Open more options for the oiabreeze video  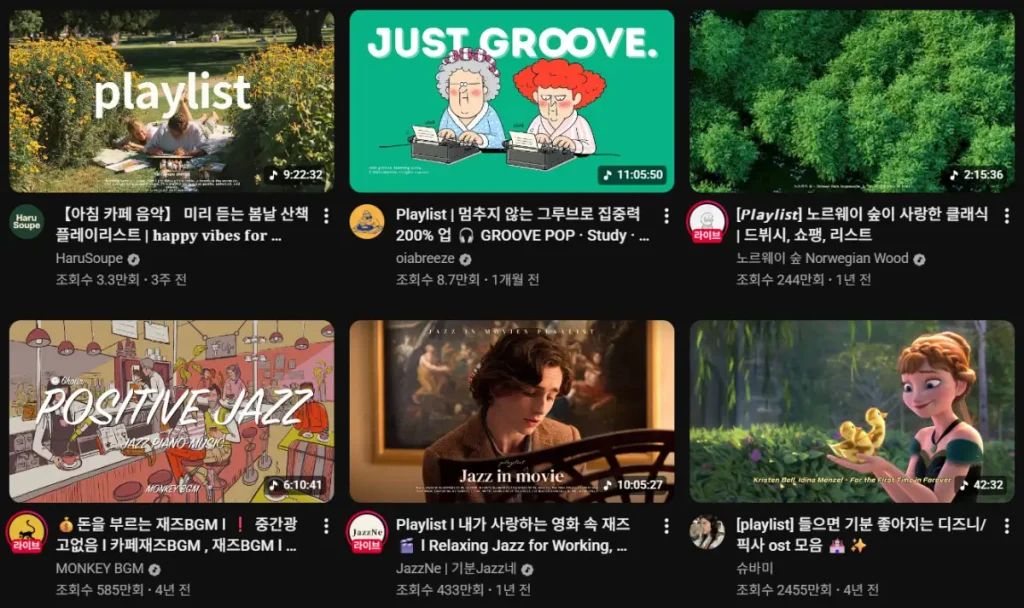click(666, 216)
